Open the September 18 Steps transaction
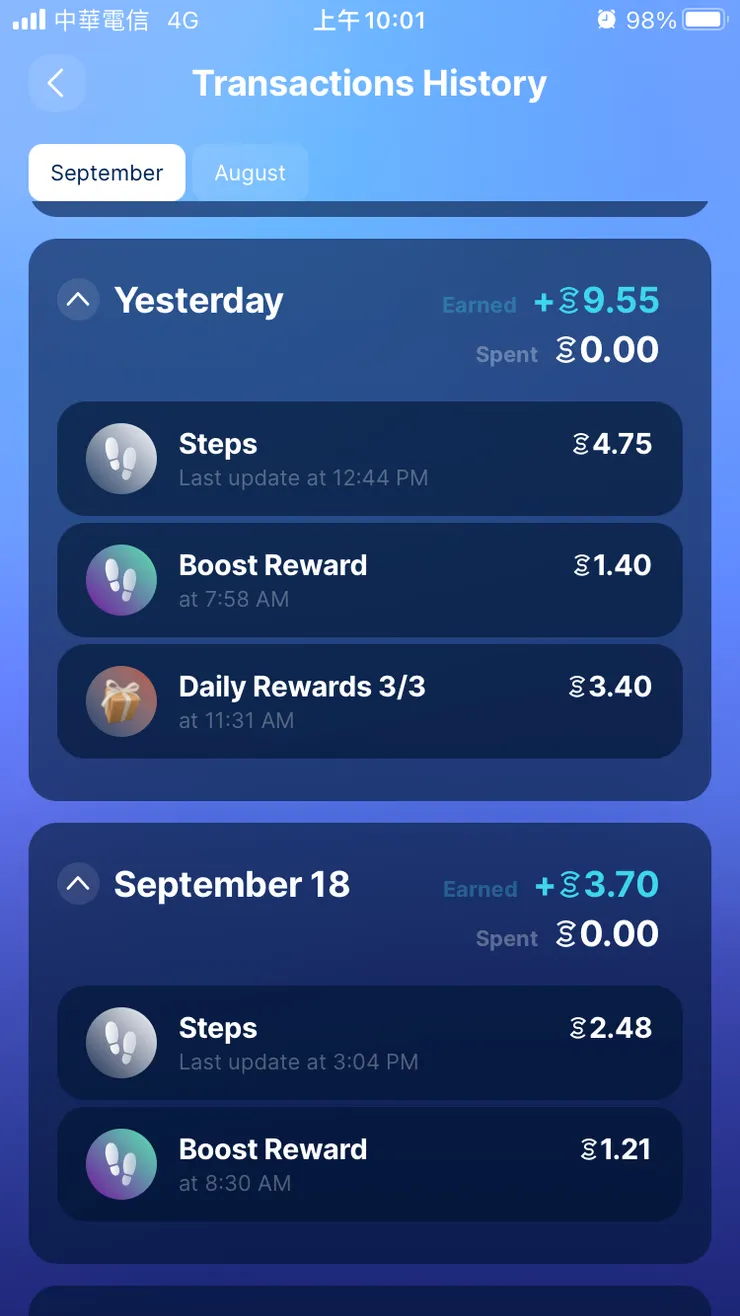The image size is (740, 1316). click(x=369, y=1043)
